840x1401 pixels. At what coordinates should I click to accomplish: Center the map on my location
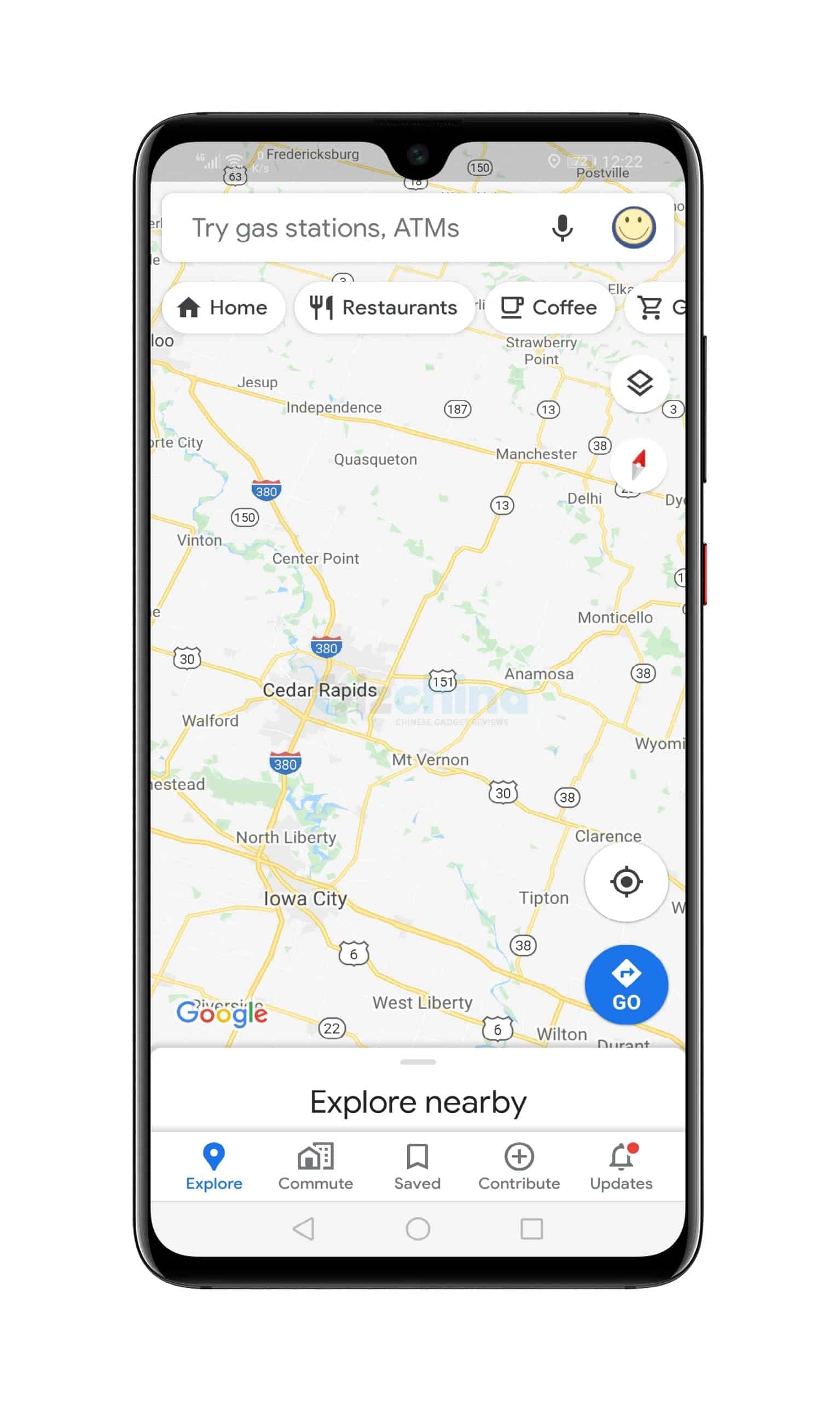tap(627, 882)
